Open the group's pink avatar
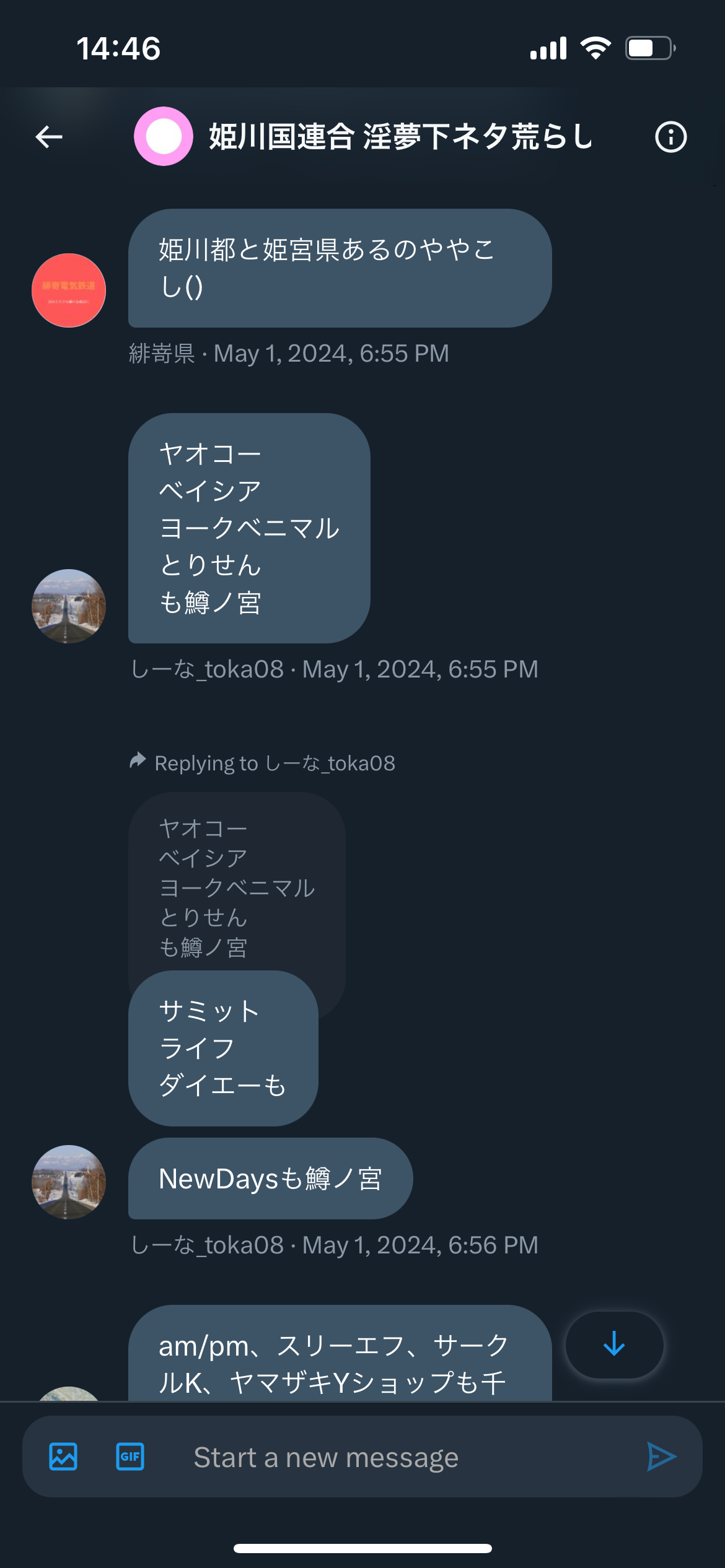Viewport: 725px width, 1568px height. point(164,136)
